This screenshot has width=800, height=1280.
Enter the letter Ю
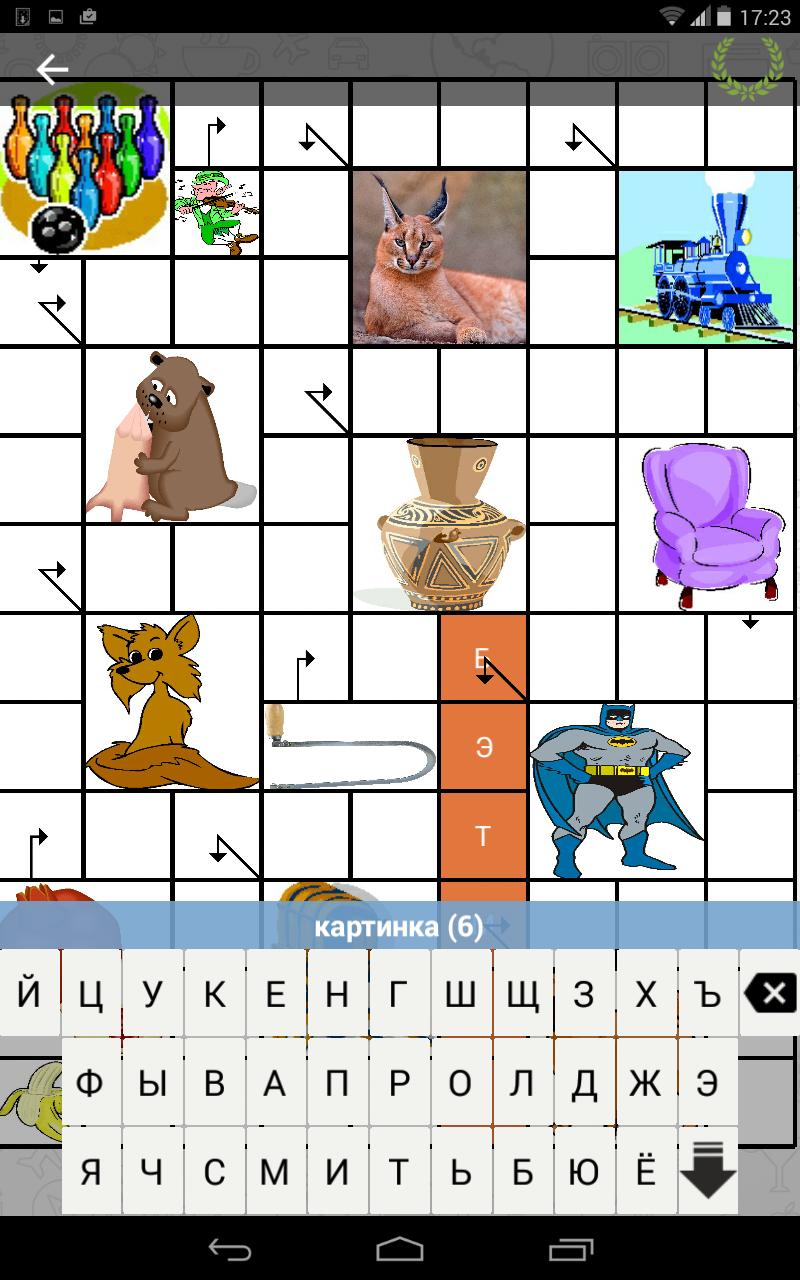(584, 1171)
